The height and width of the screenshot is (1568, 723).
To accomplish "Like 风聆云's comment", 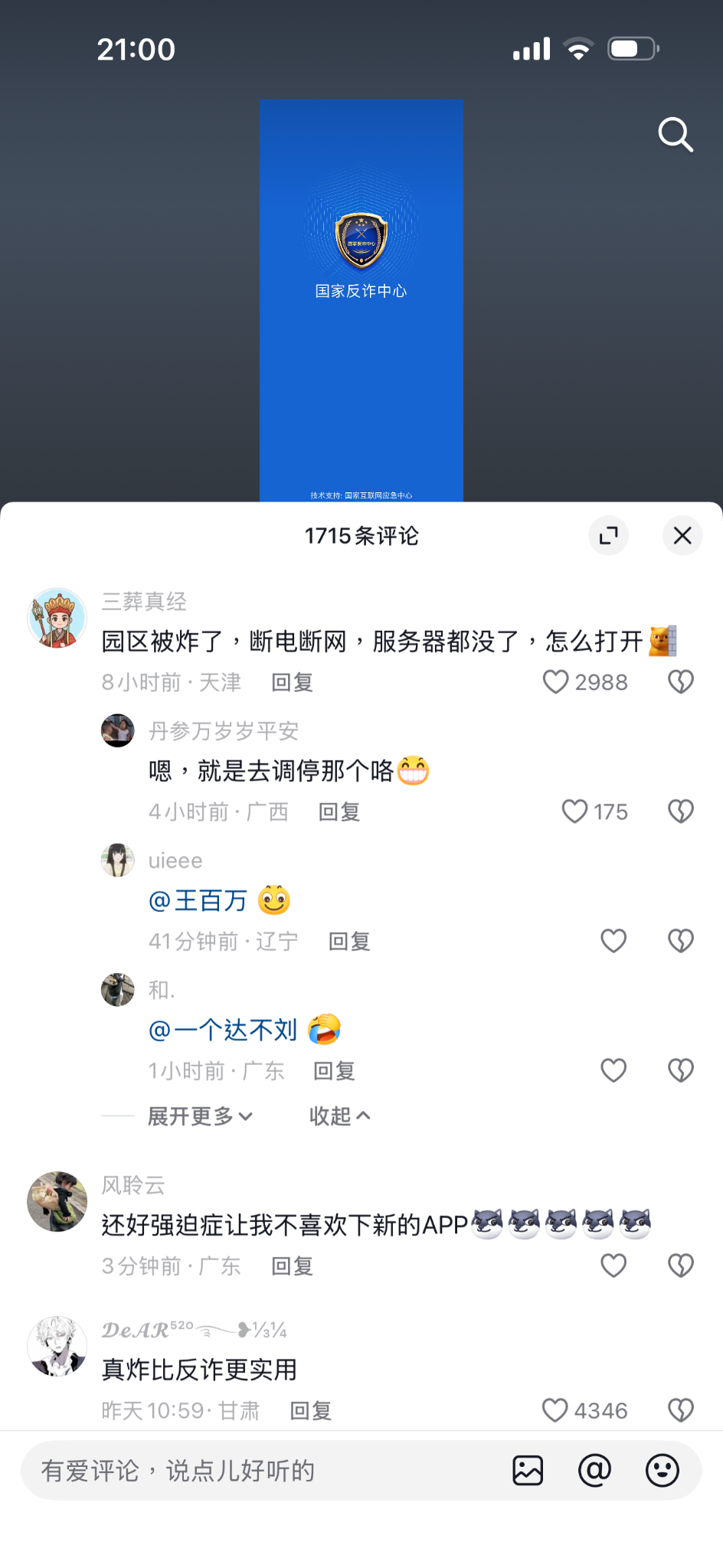I will 613,1266.
